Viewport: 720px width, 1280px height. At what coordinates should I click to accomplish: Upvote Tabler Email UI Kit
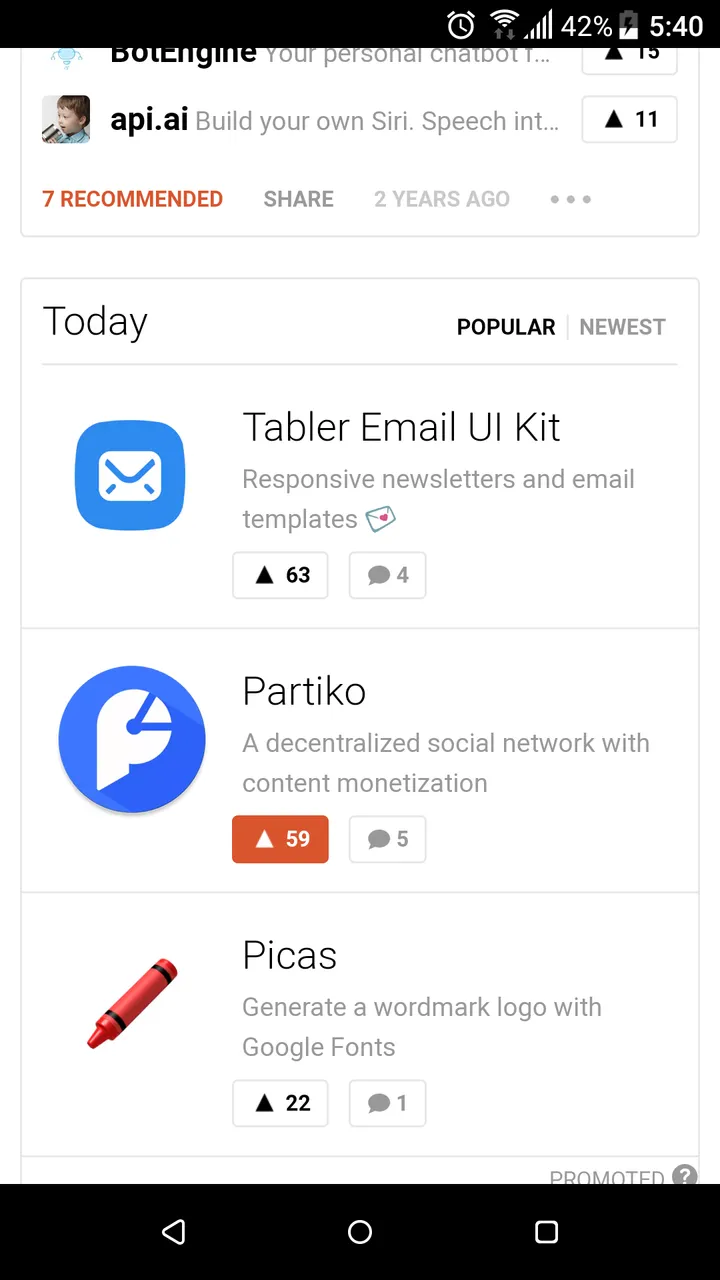click(x=280, y=575)
